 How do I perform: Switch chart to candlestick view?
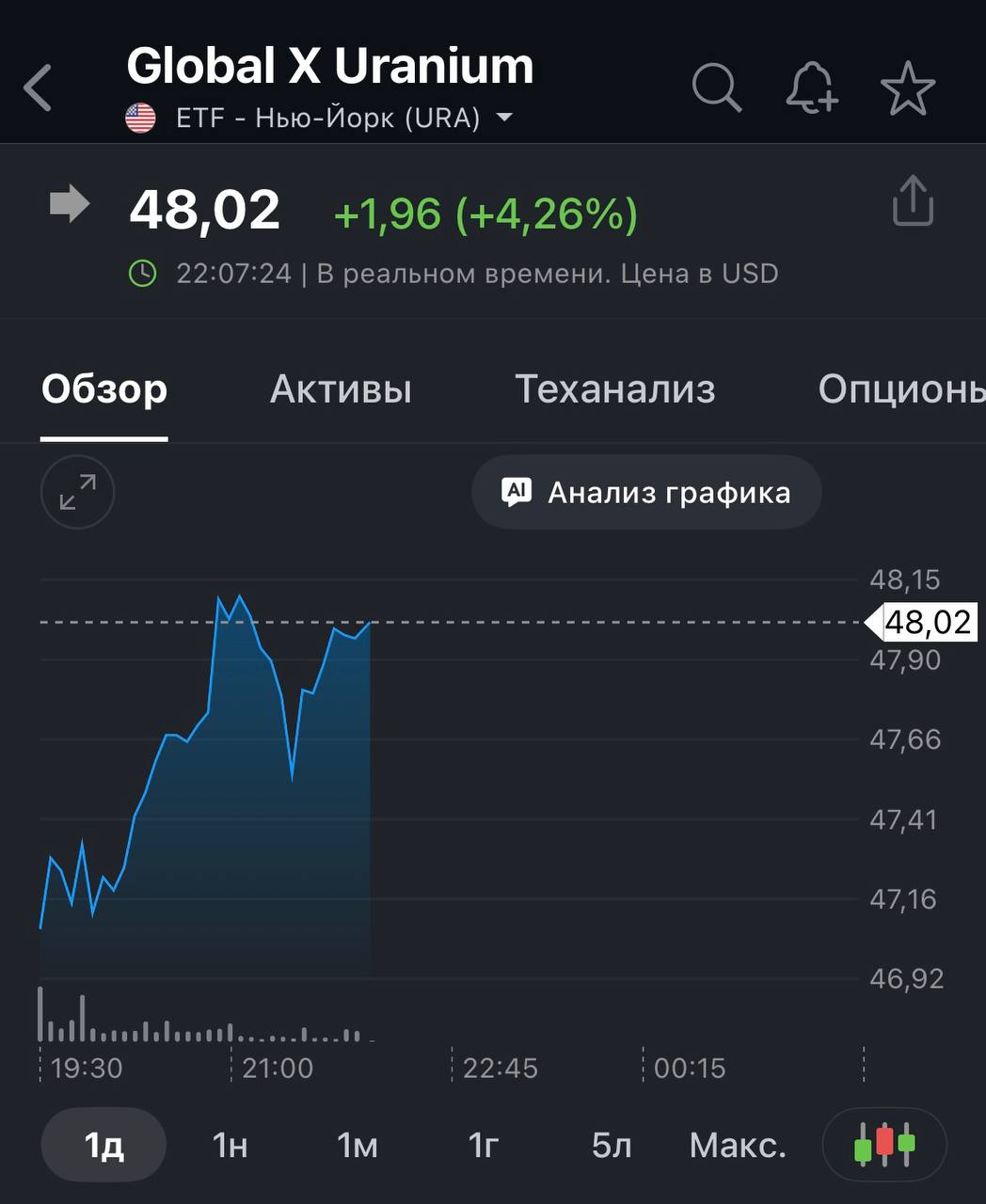point(883,1145)
